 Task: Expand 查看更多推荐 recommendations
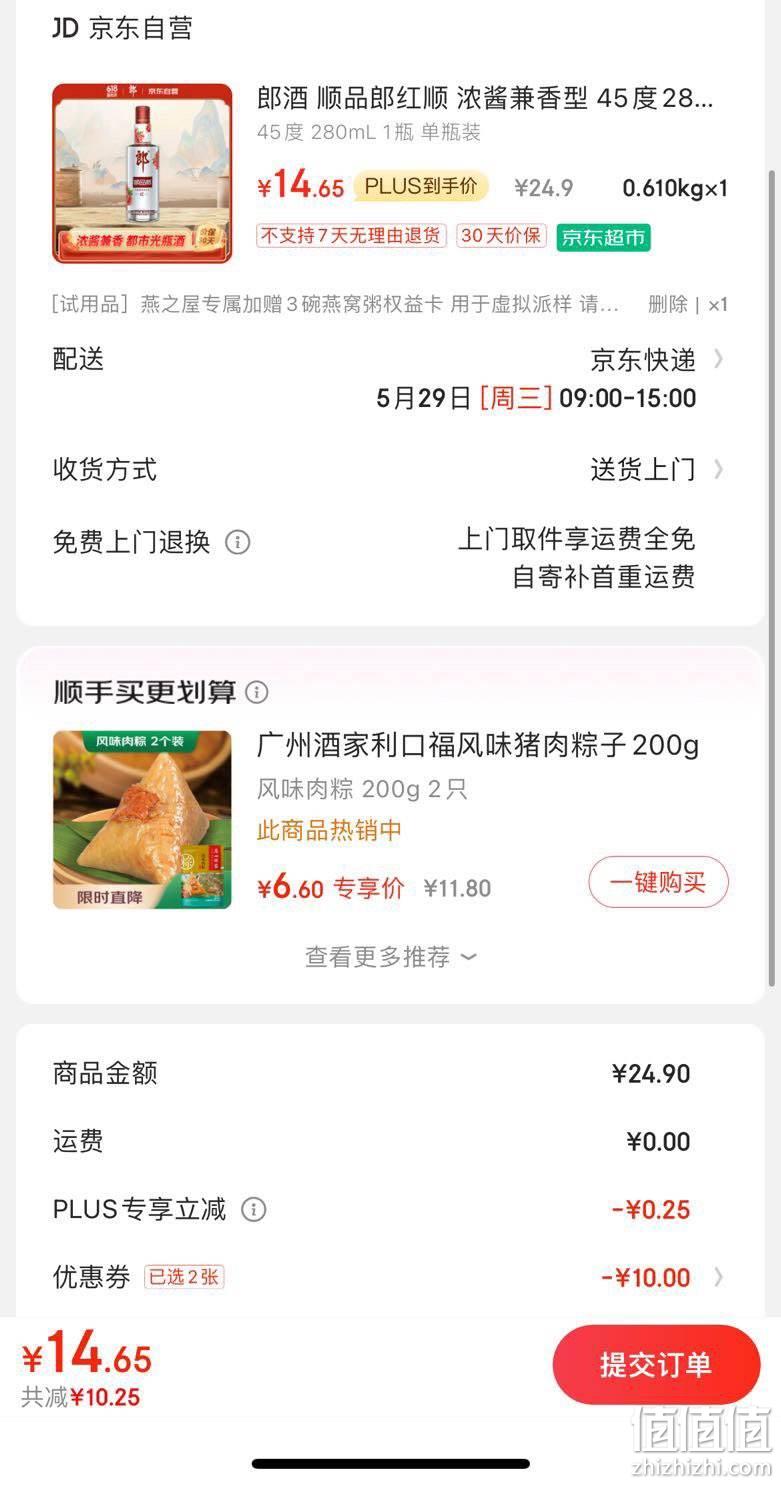(x=391, y=957)
